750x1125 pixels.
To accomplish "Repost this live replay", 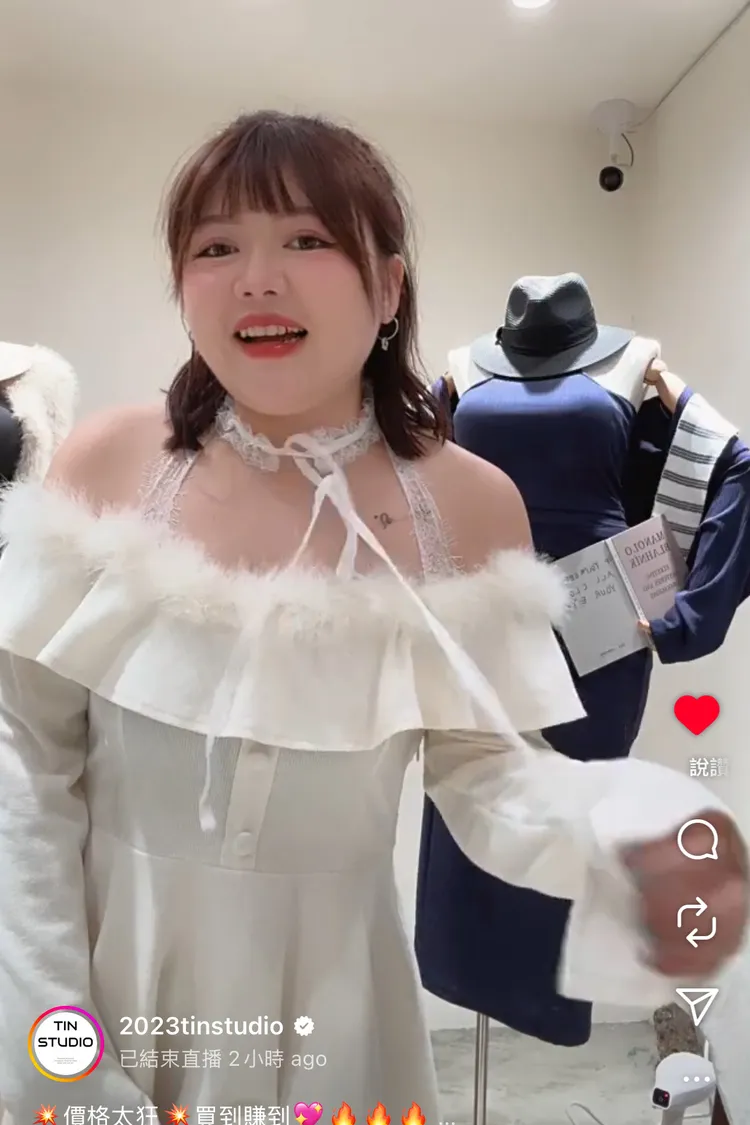I will pyautogui.click(x=697, y=922).
